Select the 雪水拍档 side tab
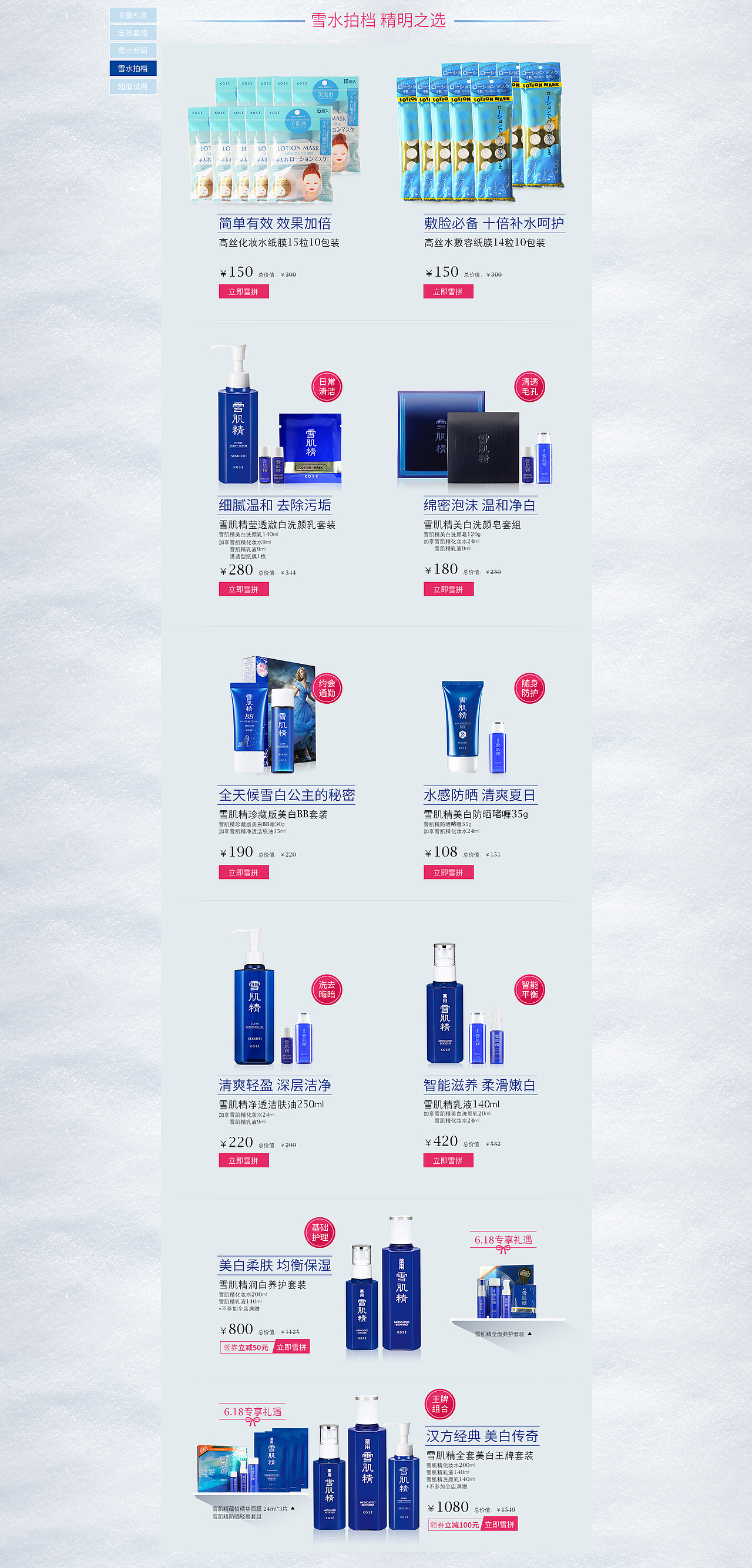The height and width of the screenshot is (1568, 752). (x=133, y=68)
